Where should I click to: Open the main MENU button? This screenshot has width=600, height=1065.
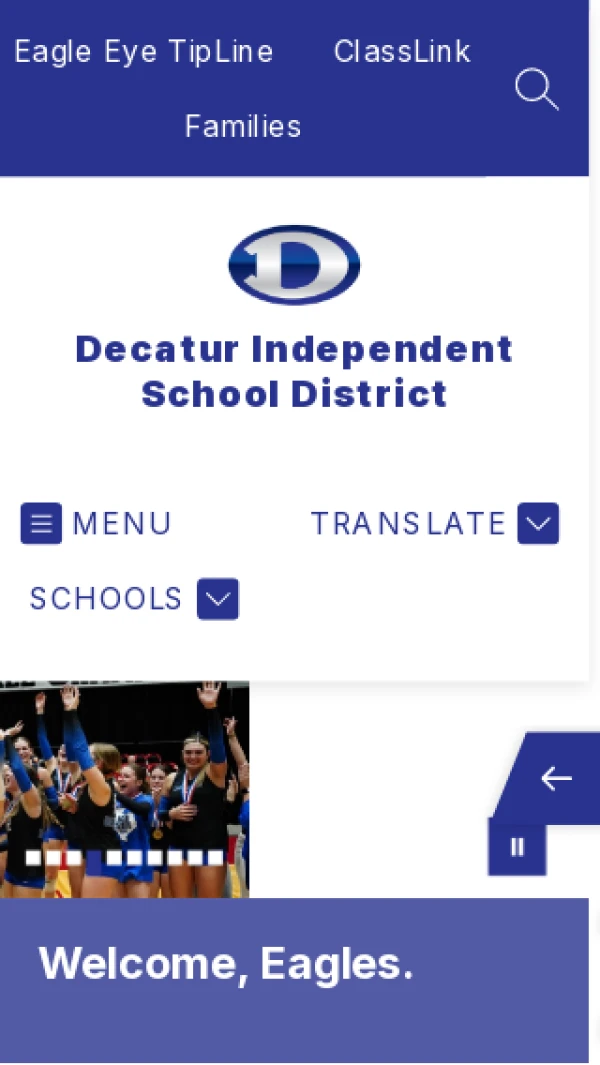[x=96, y=523]
